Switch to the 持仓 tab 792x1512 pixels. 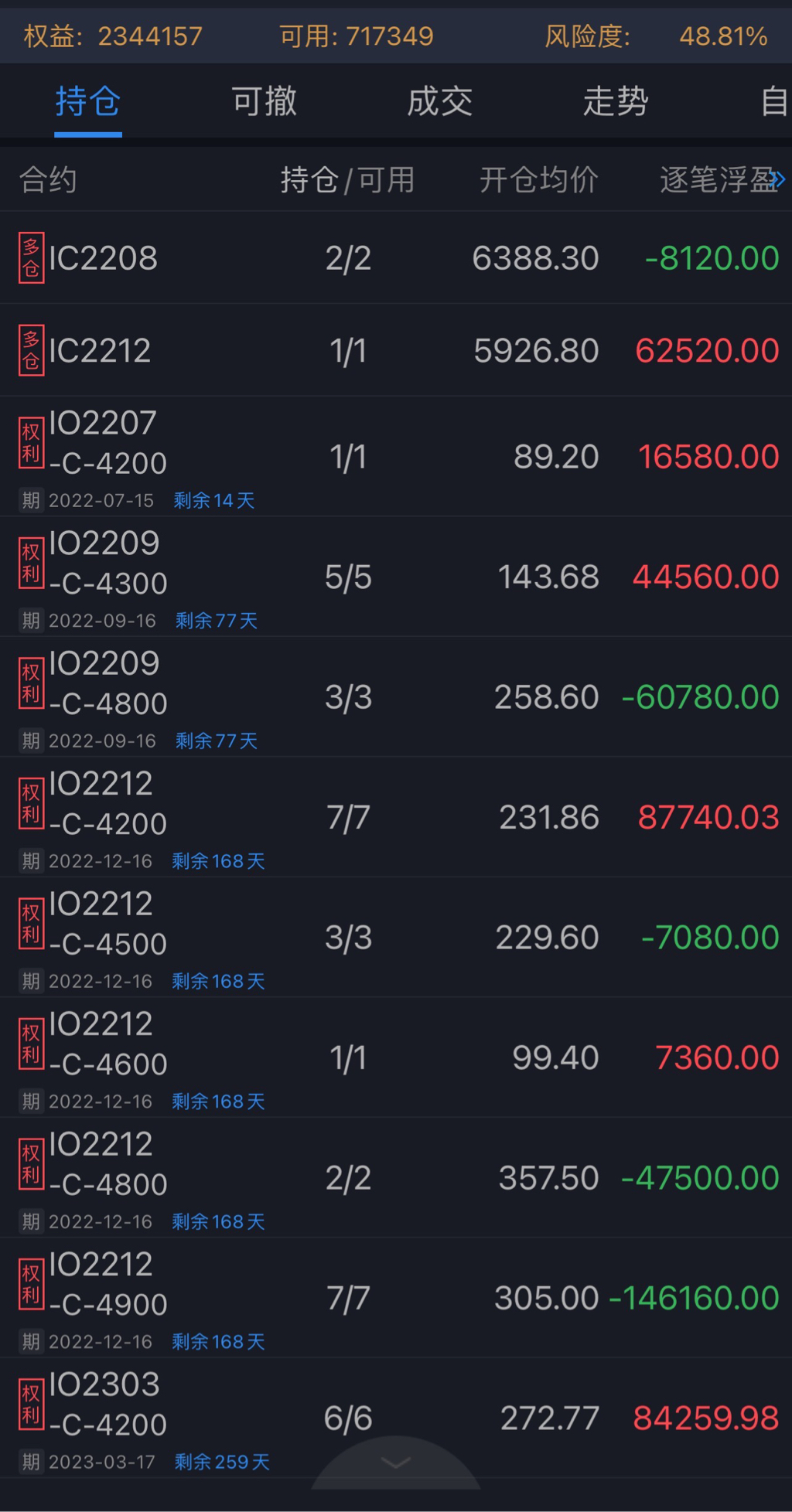(87, 101)
